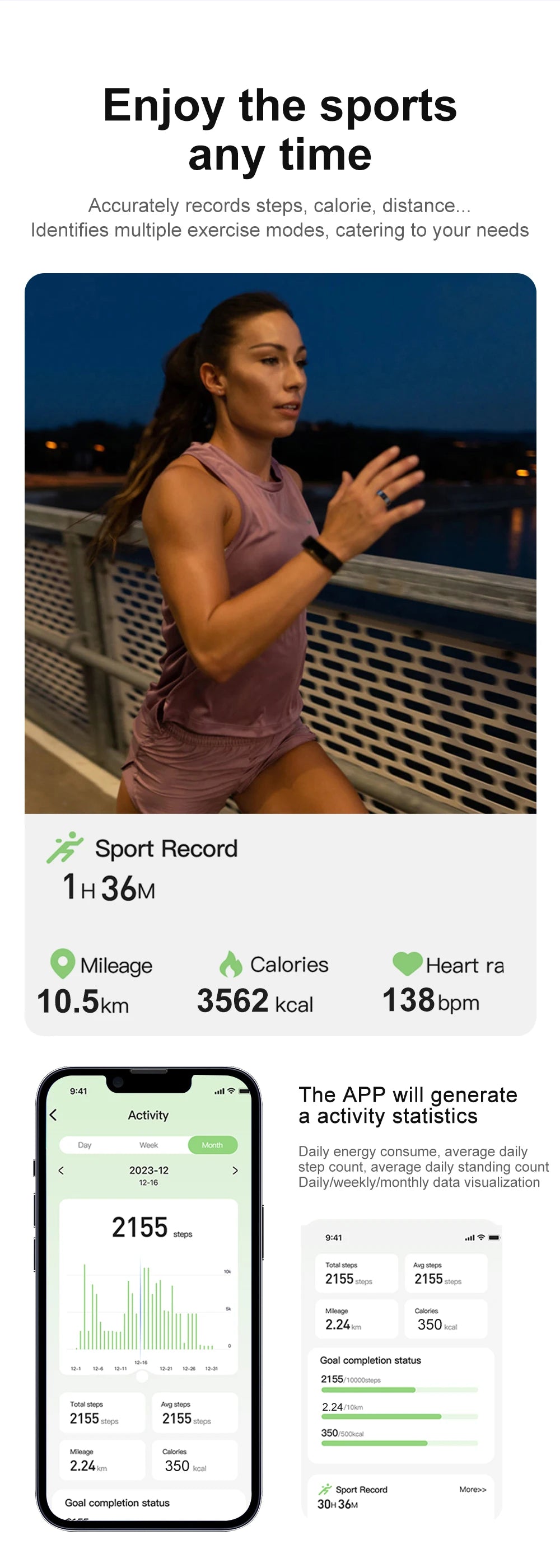Image resolution: width=560 pixels, height=1568 pixels.
Task: Open the Activity tab header
Action: point(148,1115)
